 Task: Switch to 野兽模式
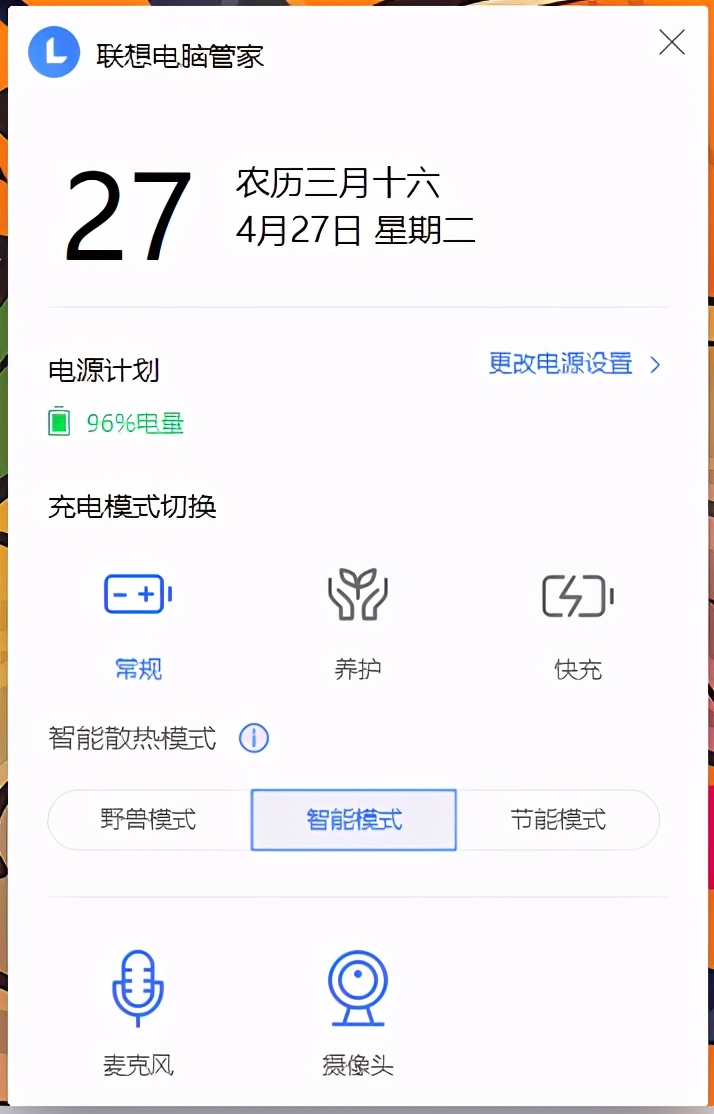coord(149,820)
